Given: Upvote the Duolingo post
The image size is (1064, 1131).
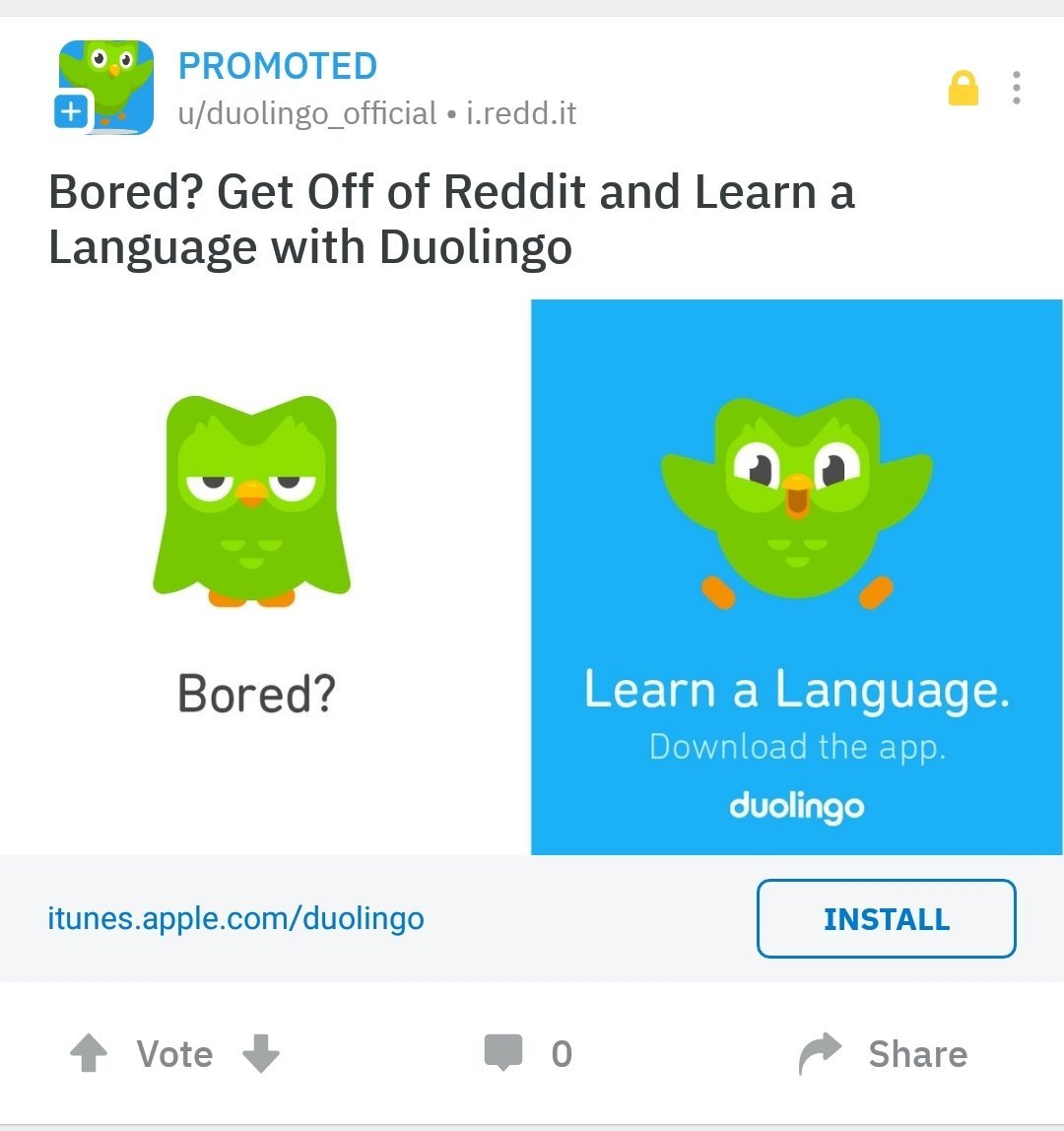Looking at the screenshot, I should click(89, 1054).
